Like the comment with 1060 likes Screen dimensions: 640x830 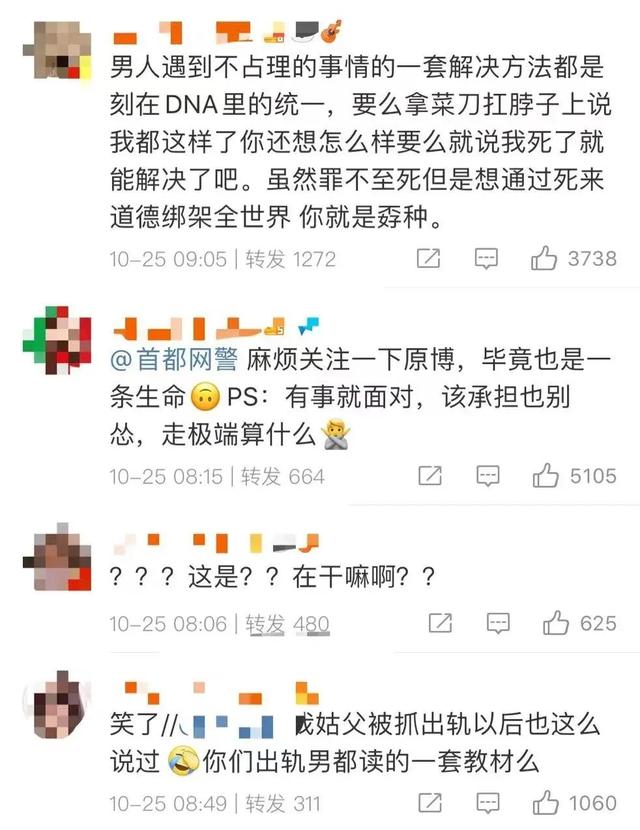tap(544, 802)
